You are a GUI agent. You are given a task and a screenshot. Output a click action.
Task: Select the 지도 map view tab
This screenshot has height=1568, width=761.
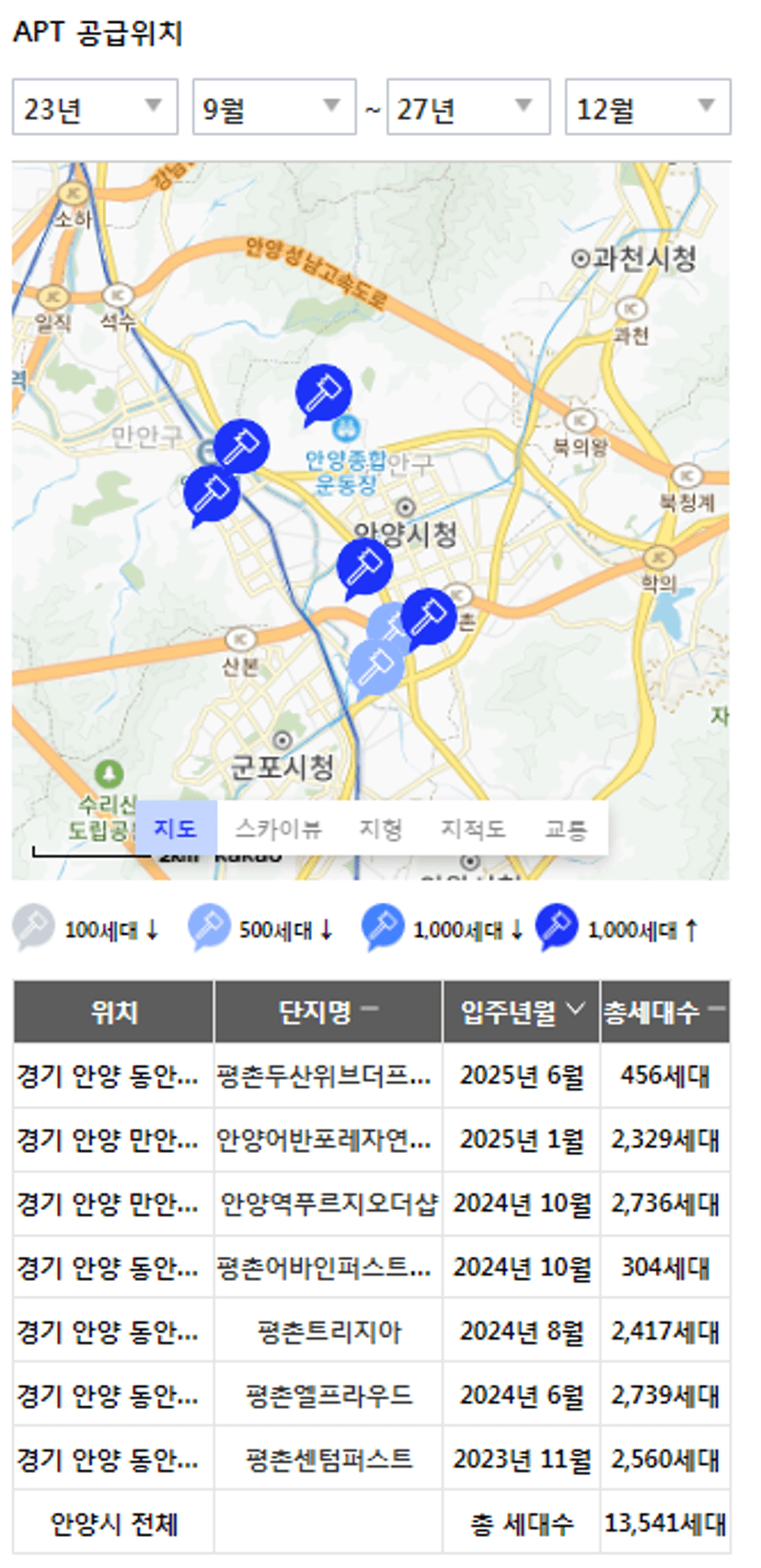[176, 828]
